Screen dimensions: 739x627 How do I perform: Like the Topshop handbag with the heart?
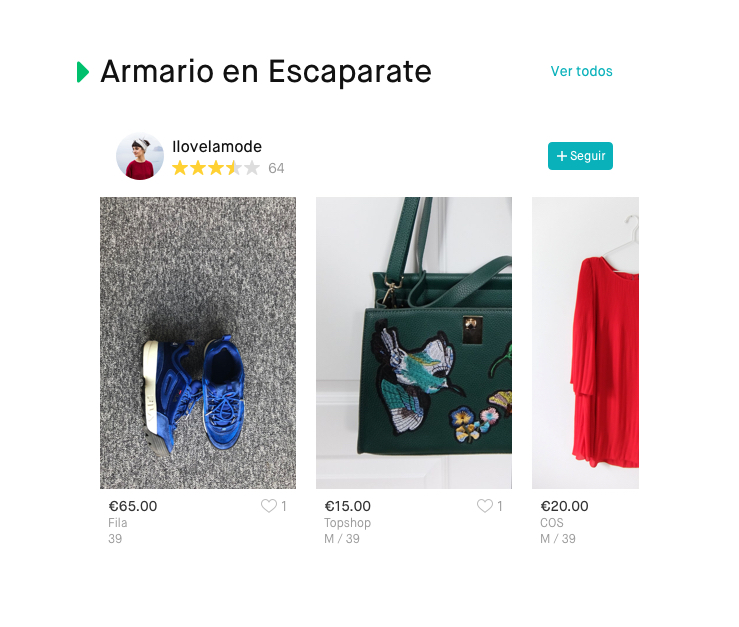coord(485,506)
